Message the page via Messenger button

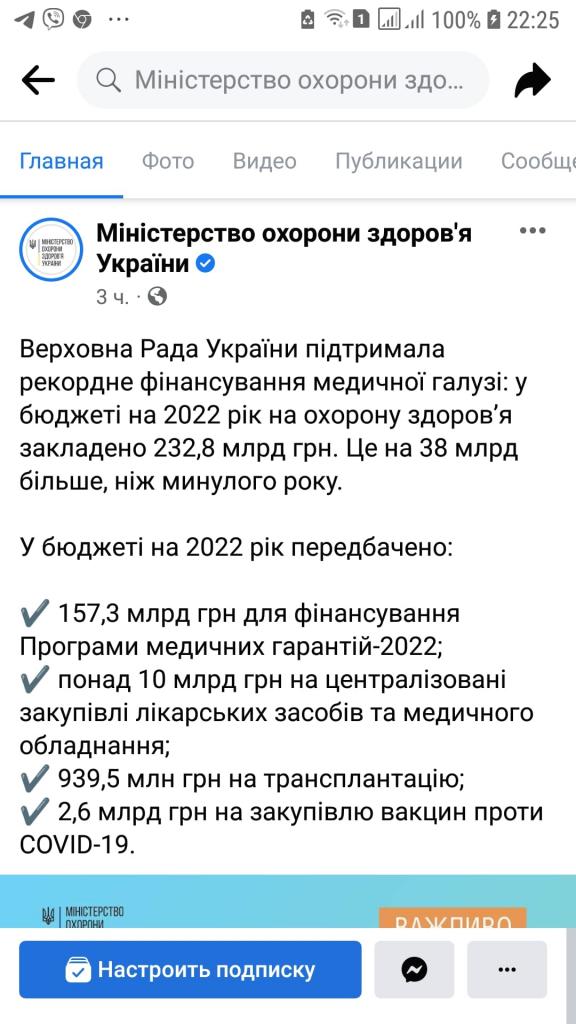[x=414, y=969]
